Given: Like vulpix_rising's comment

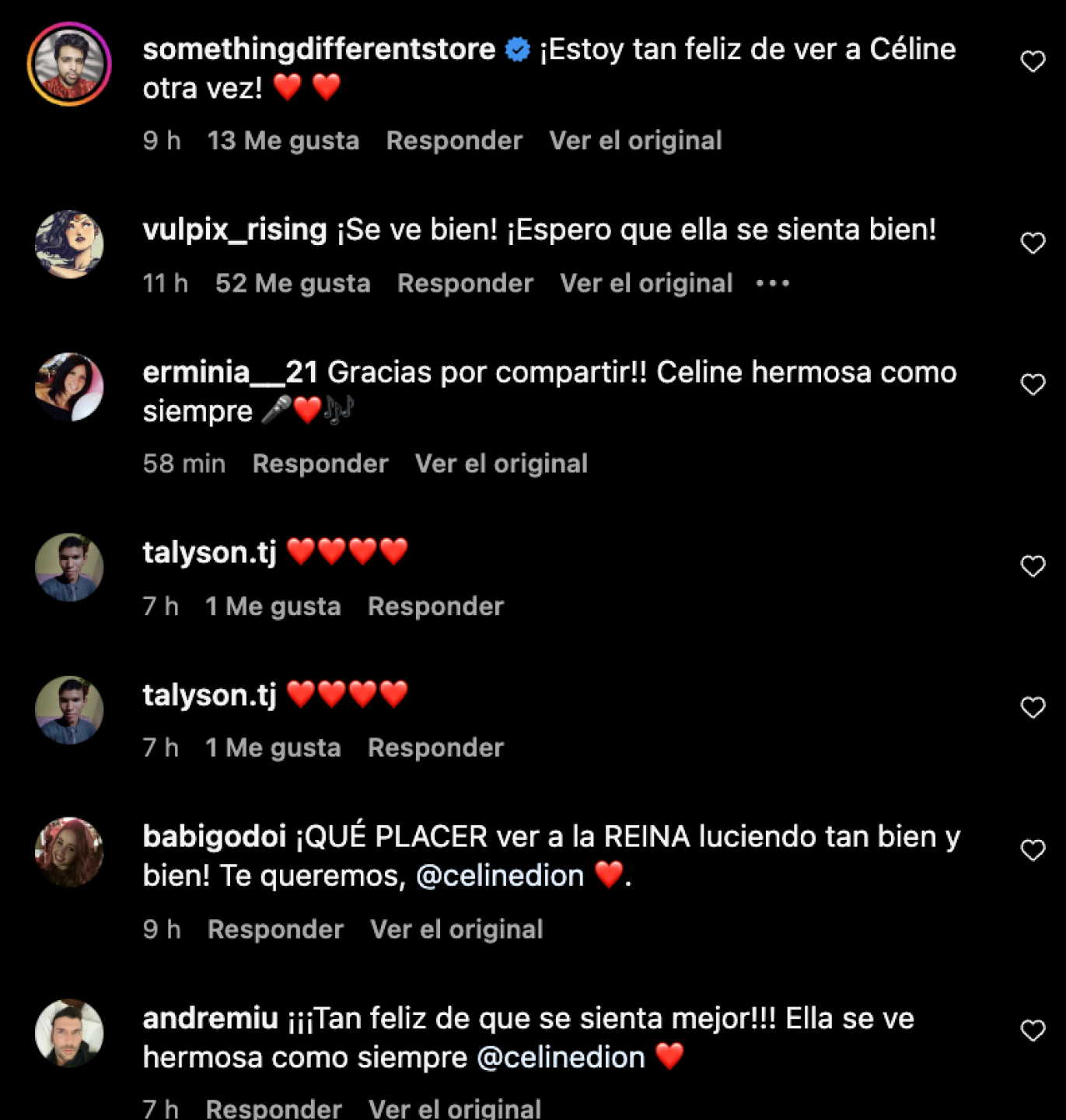Looking at the screenshot, I should click(x=1033, y=243).
